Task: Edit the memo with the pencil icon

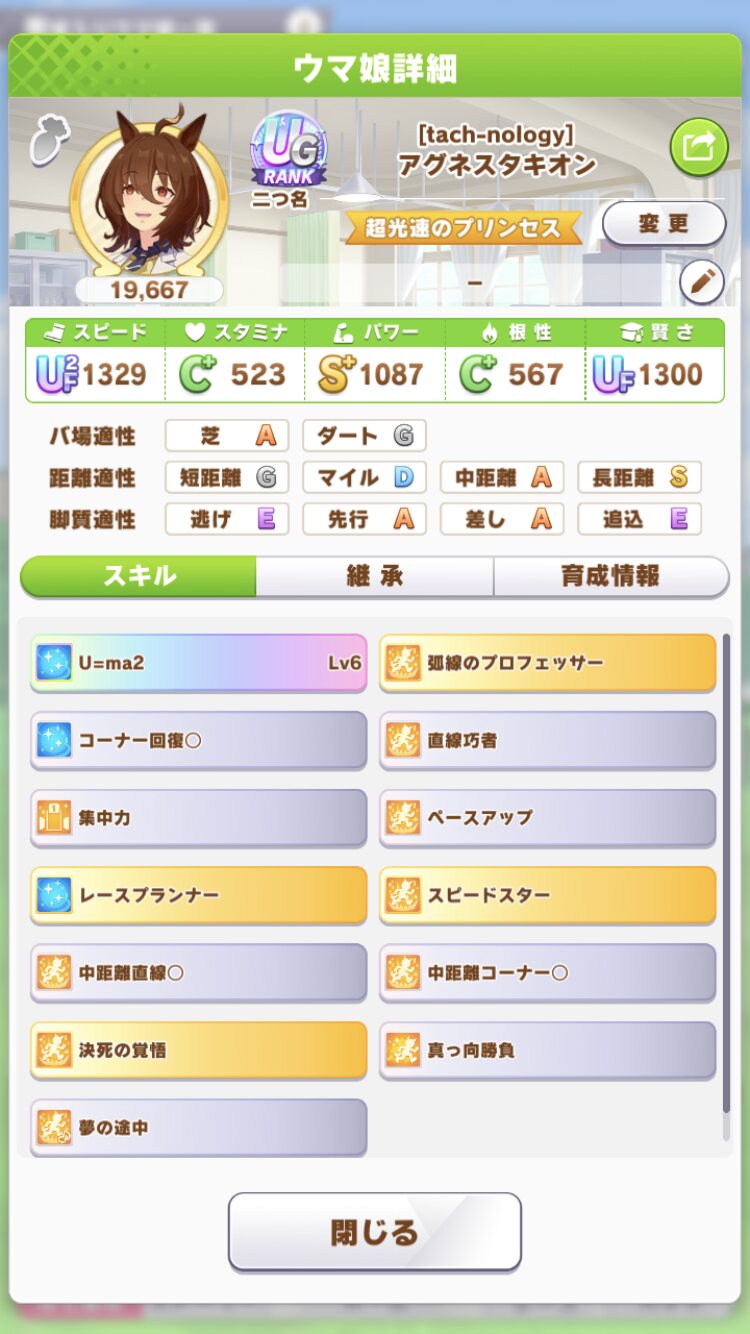Action: [701, 283]
